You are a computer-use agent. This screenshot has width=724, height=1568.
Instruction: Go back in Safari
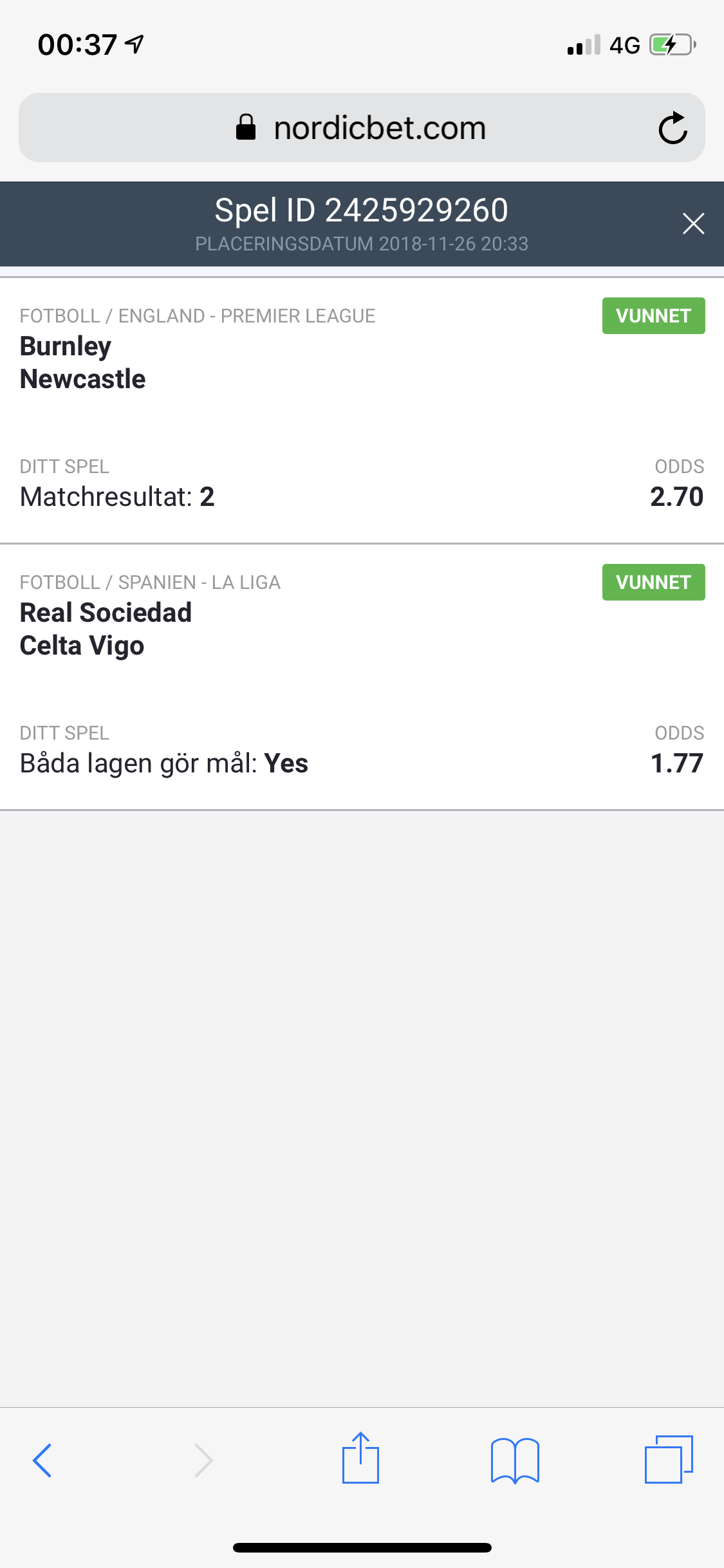[x=42, y=1460]
